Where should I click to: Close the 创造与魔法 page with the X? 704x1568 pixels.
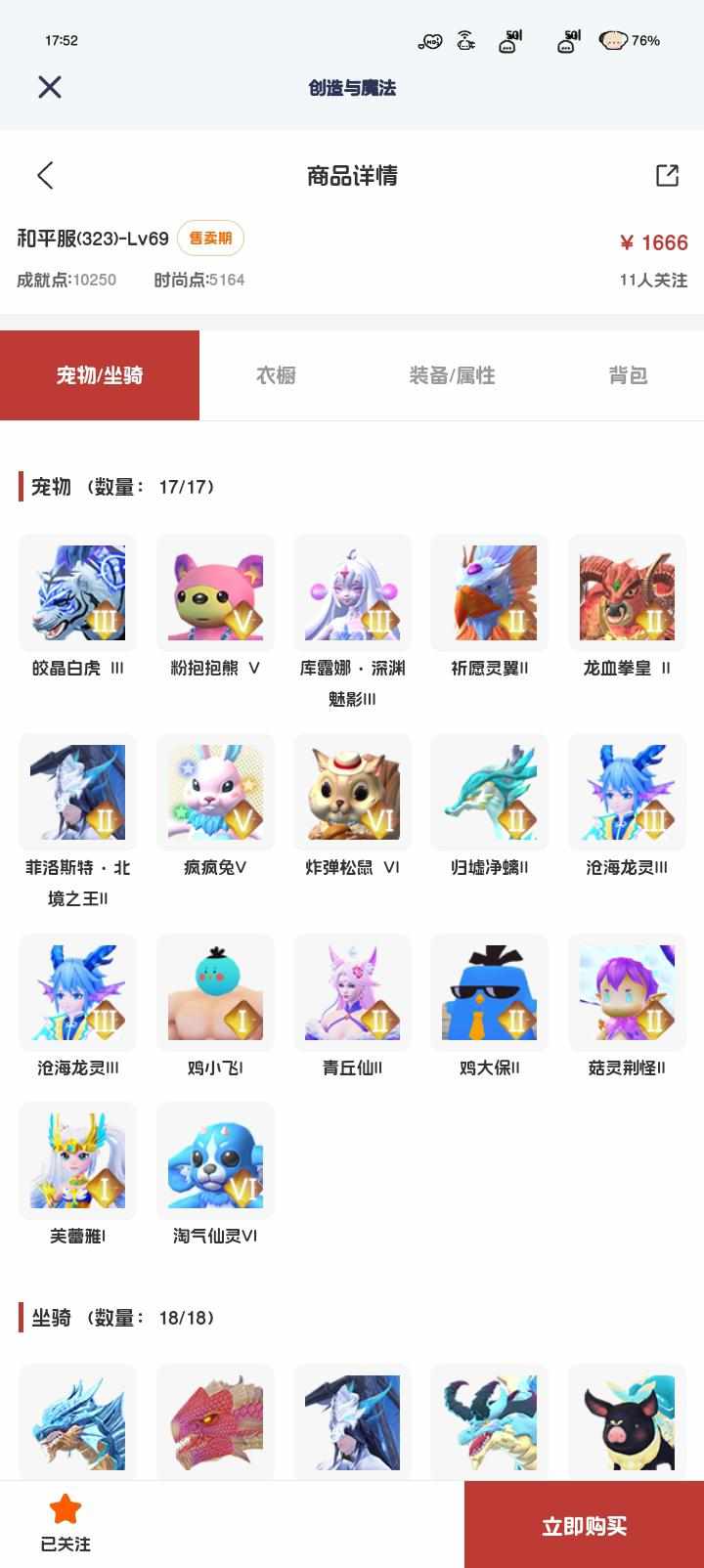click(x=50, y=87)
